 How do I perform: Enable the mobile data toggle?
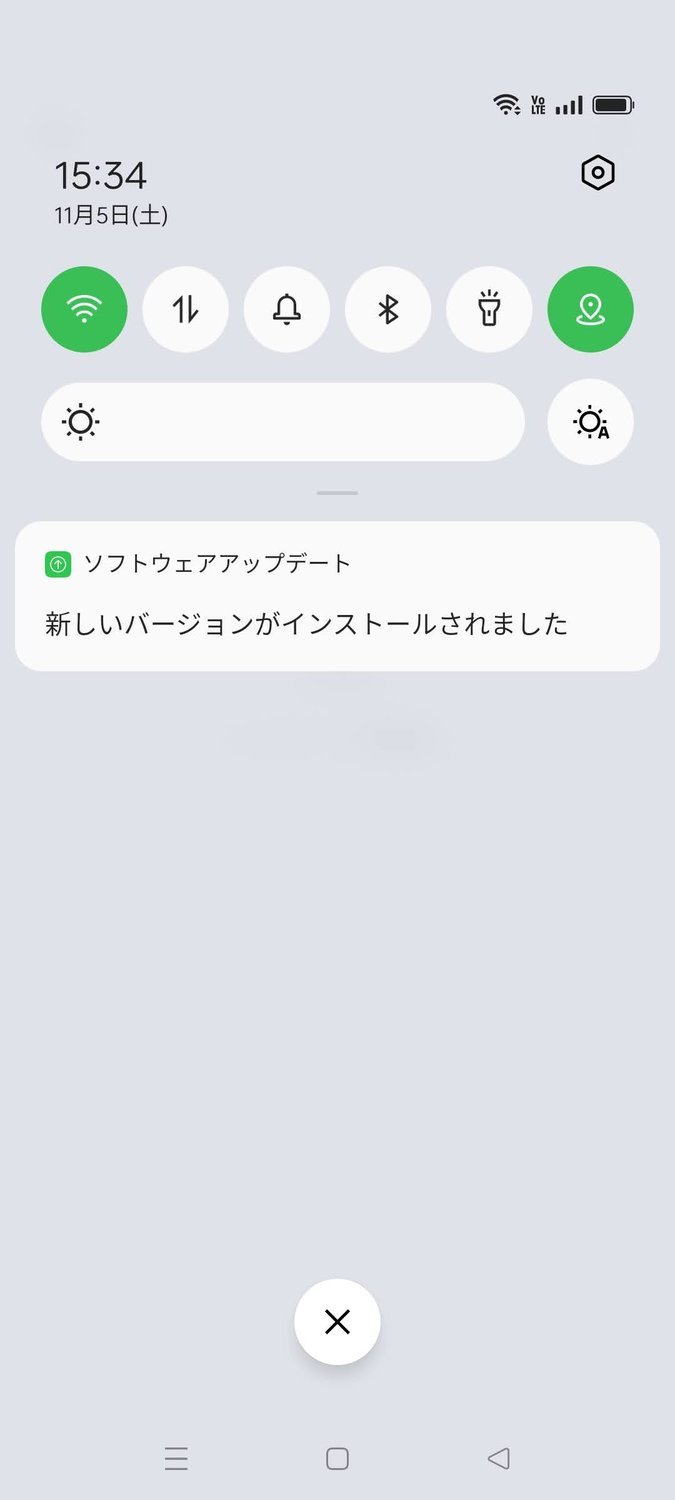pos(185,309)
